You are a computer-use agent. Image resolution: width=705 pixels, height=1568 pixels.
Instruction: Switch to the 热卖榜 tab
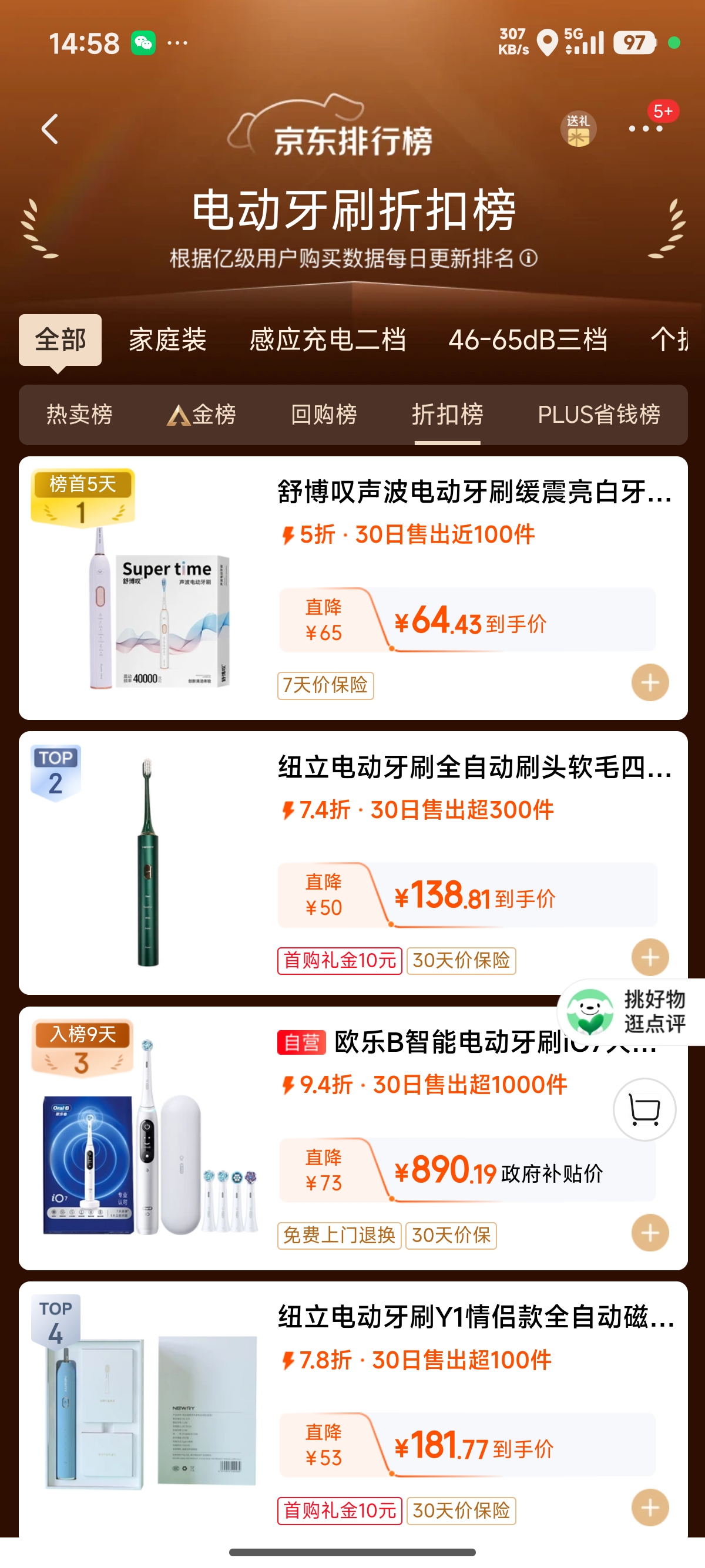pos(80,415)
